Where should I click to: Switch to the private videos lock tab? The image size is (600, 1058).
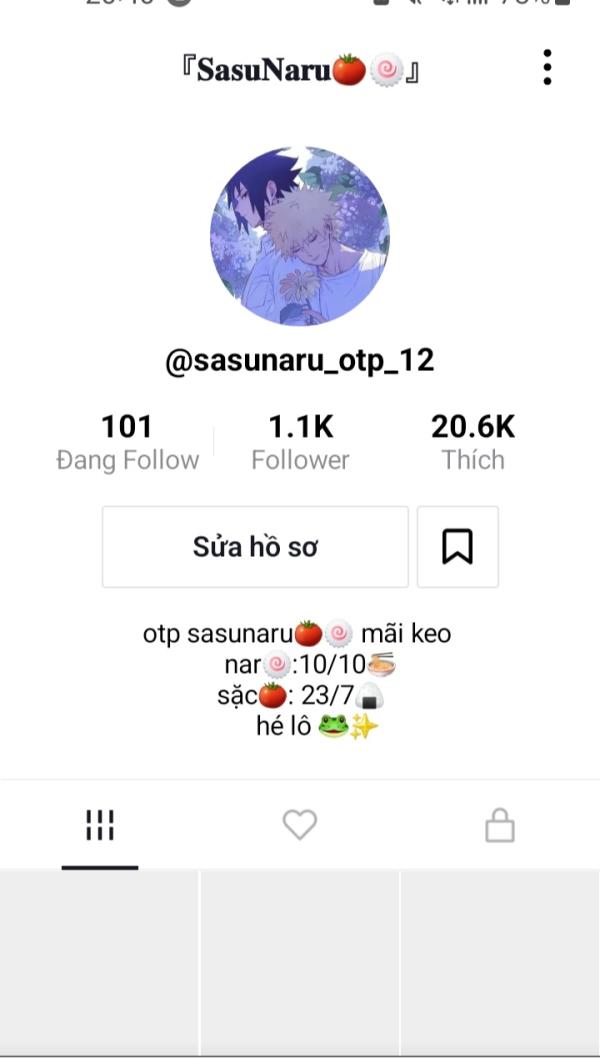pos(500,825)
